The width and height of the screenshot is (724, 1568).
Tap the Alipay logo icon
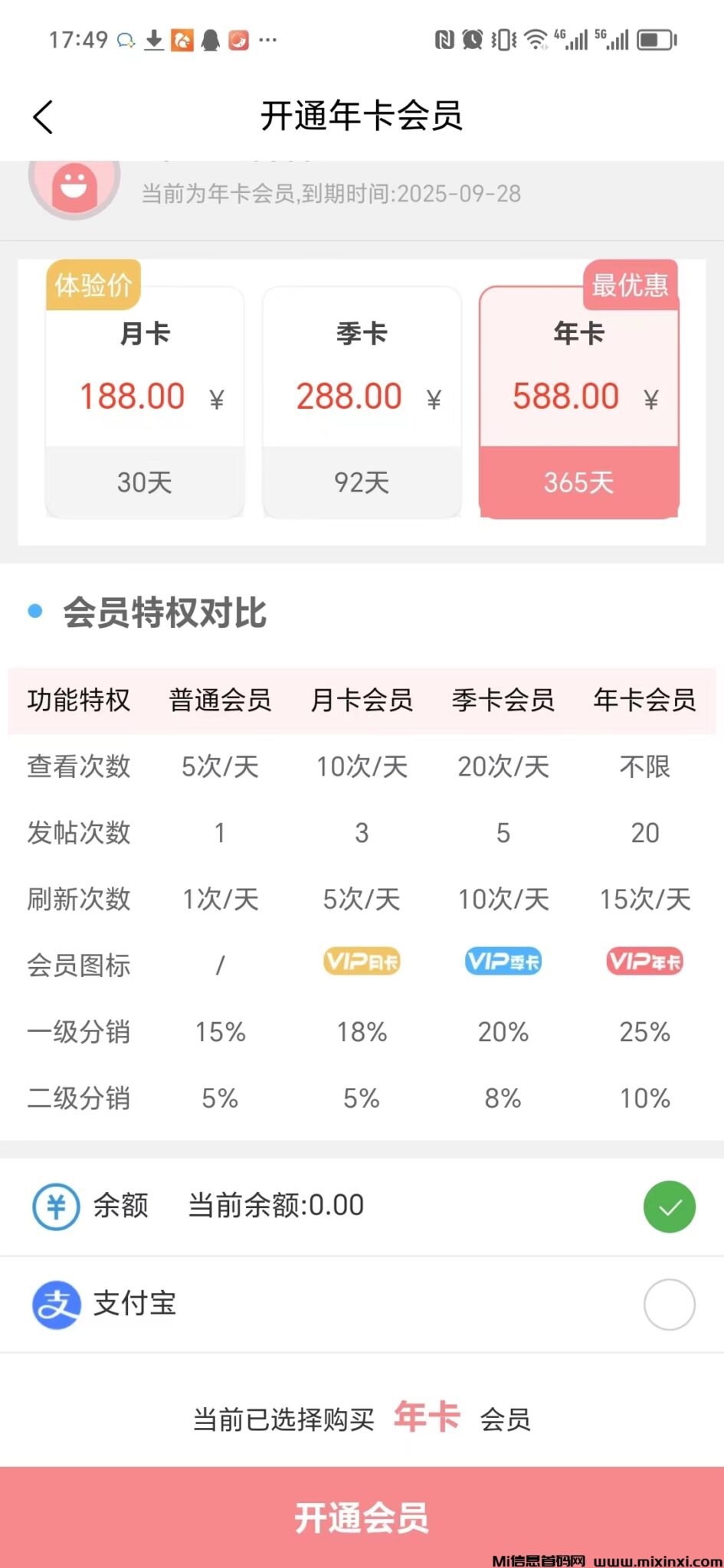pos(54,1304)
